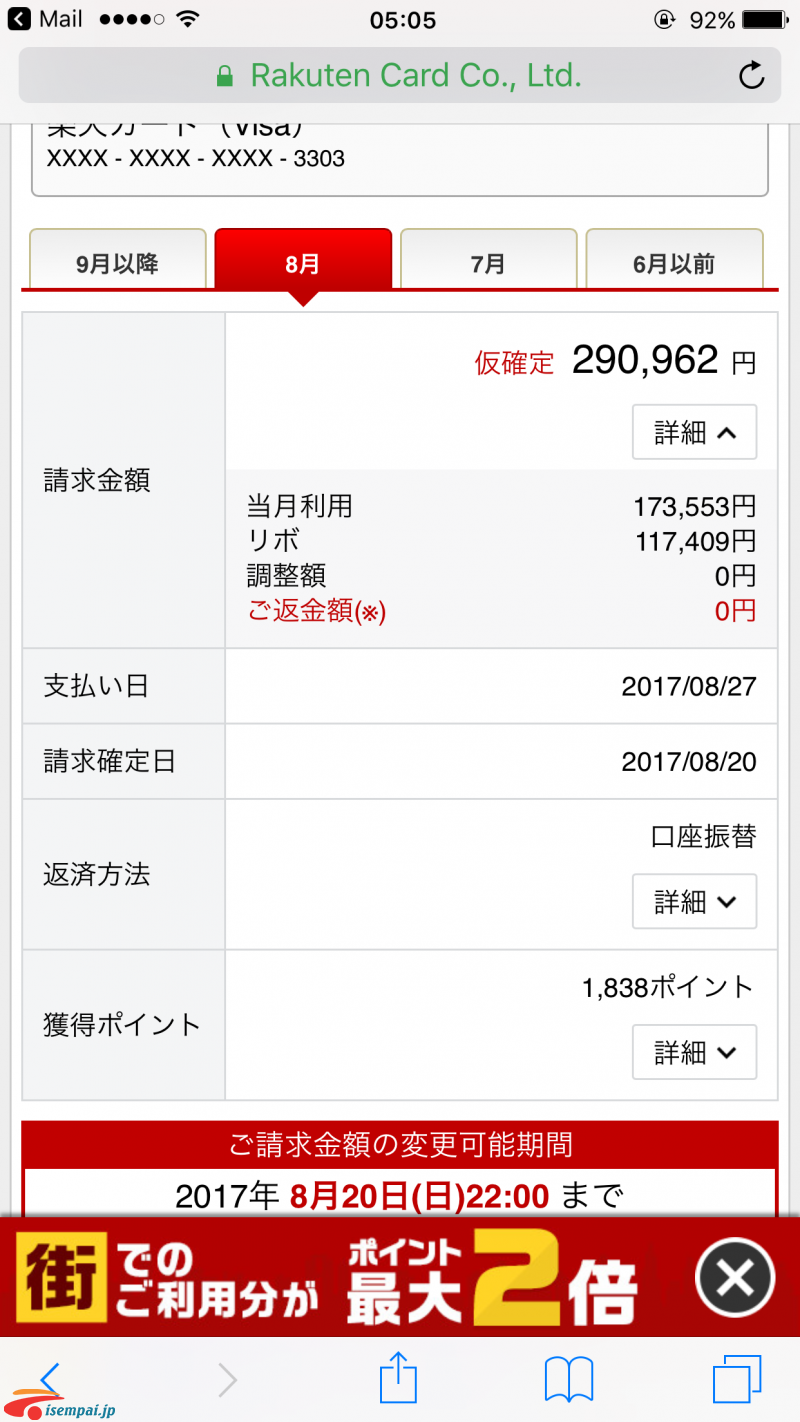Viewport: 800px width, 1422px height.
Task: Expand 詳細 under 獲得ポイント
Action: [x=694, y=1052]
